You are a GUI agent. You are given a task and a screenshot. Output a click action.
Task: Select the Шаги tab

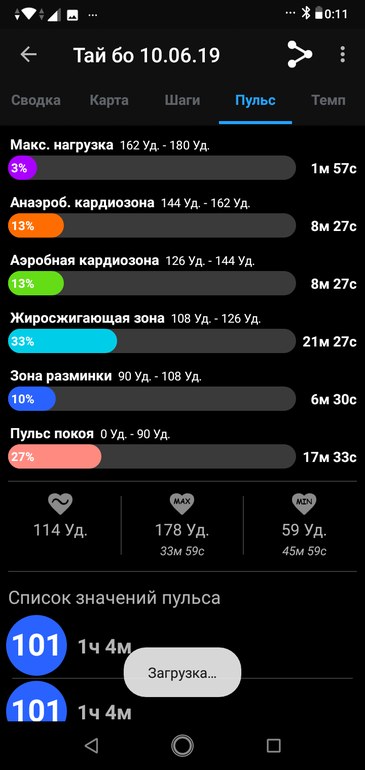[x=182, y=101]
